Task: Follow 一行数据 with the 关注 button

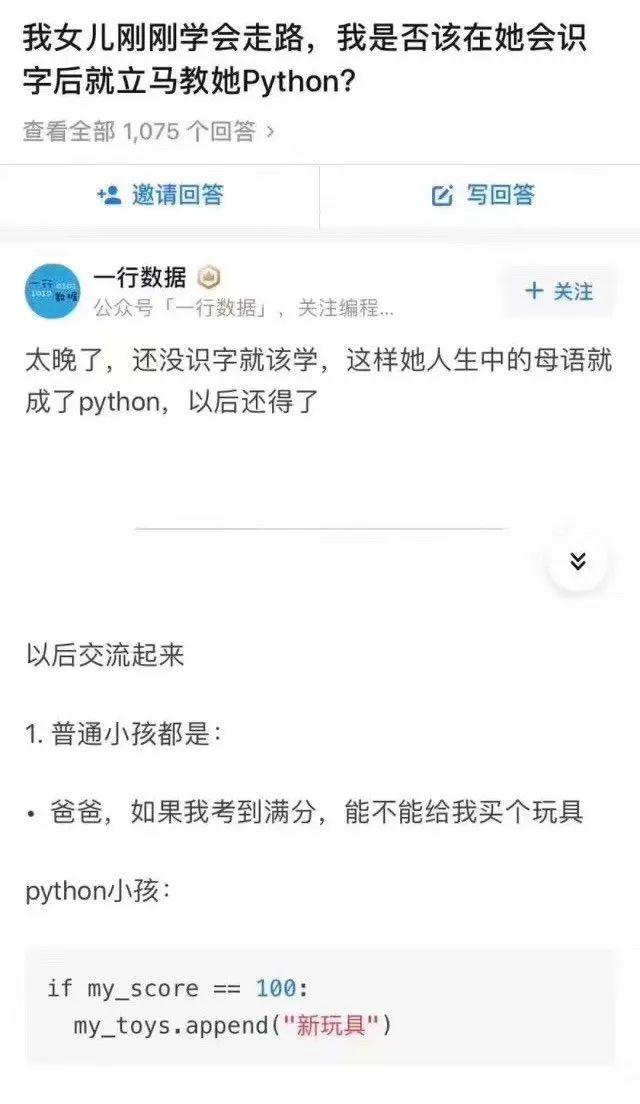Action: pos(559,291)
